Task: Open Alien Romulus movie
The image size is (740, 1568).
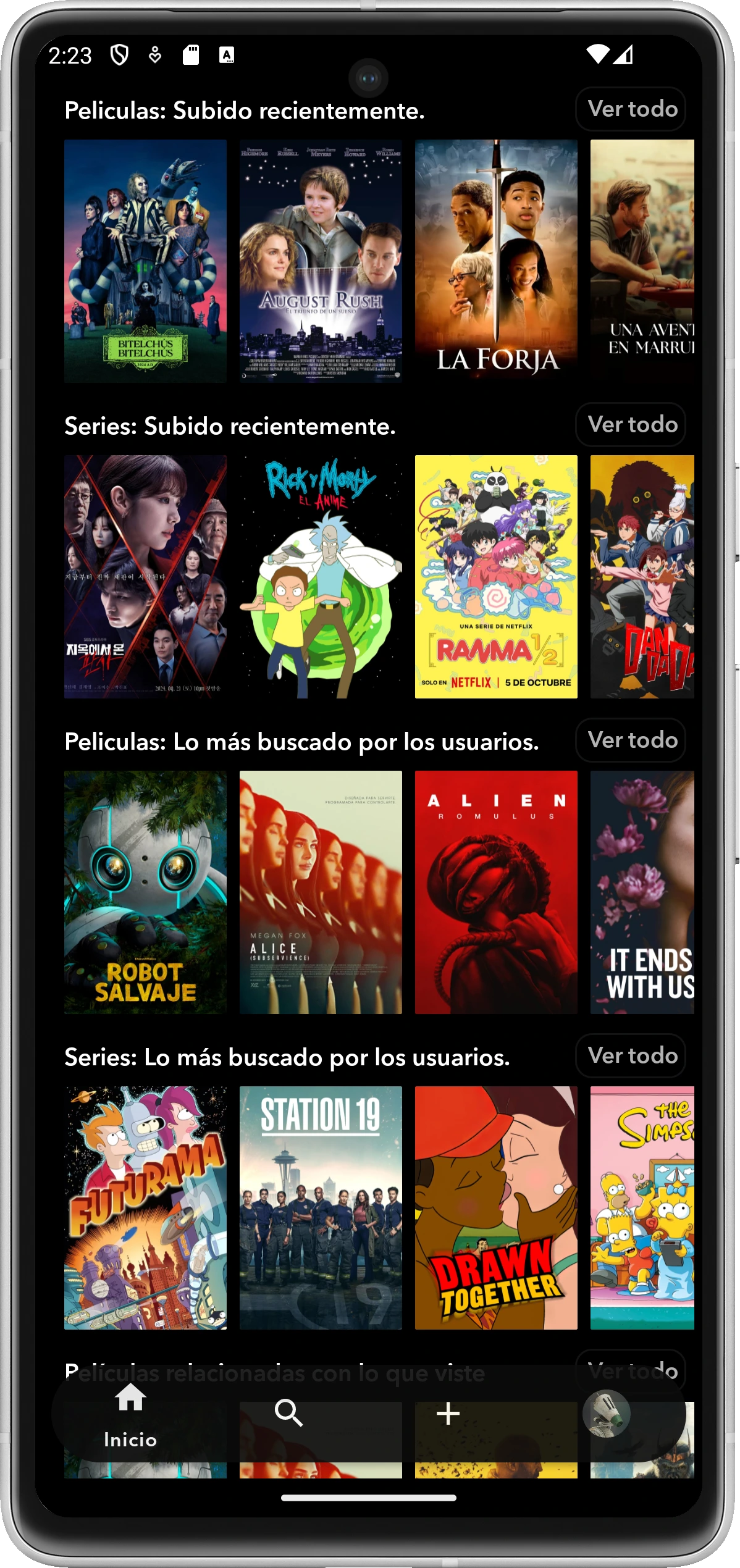Action: click(496, 892)
